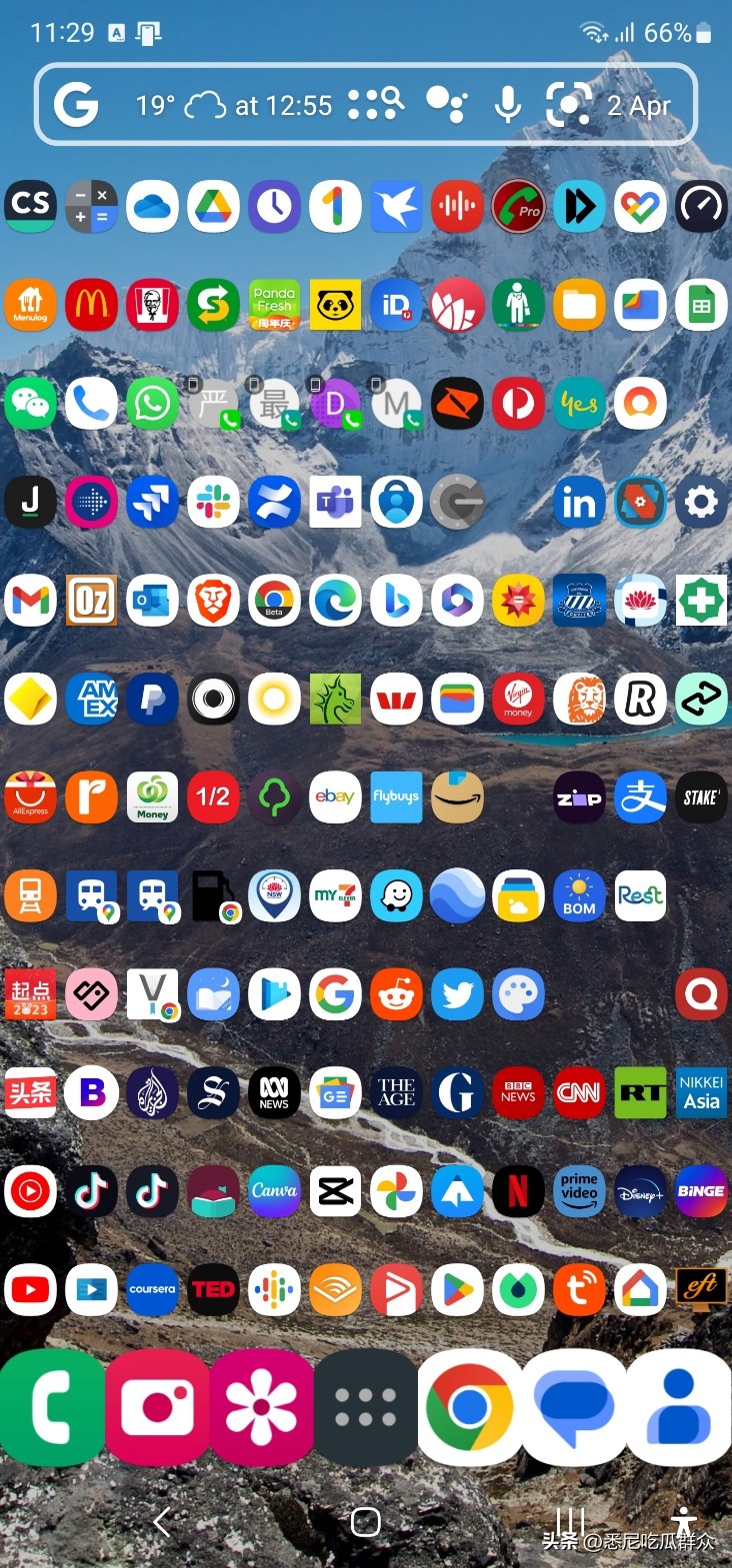Image resolution: width=732 pixels, height=1568 pixels.
Task: Launch the McDonald's app
Action: click(91, 305)
